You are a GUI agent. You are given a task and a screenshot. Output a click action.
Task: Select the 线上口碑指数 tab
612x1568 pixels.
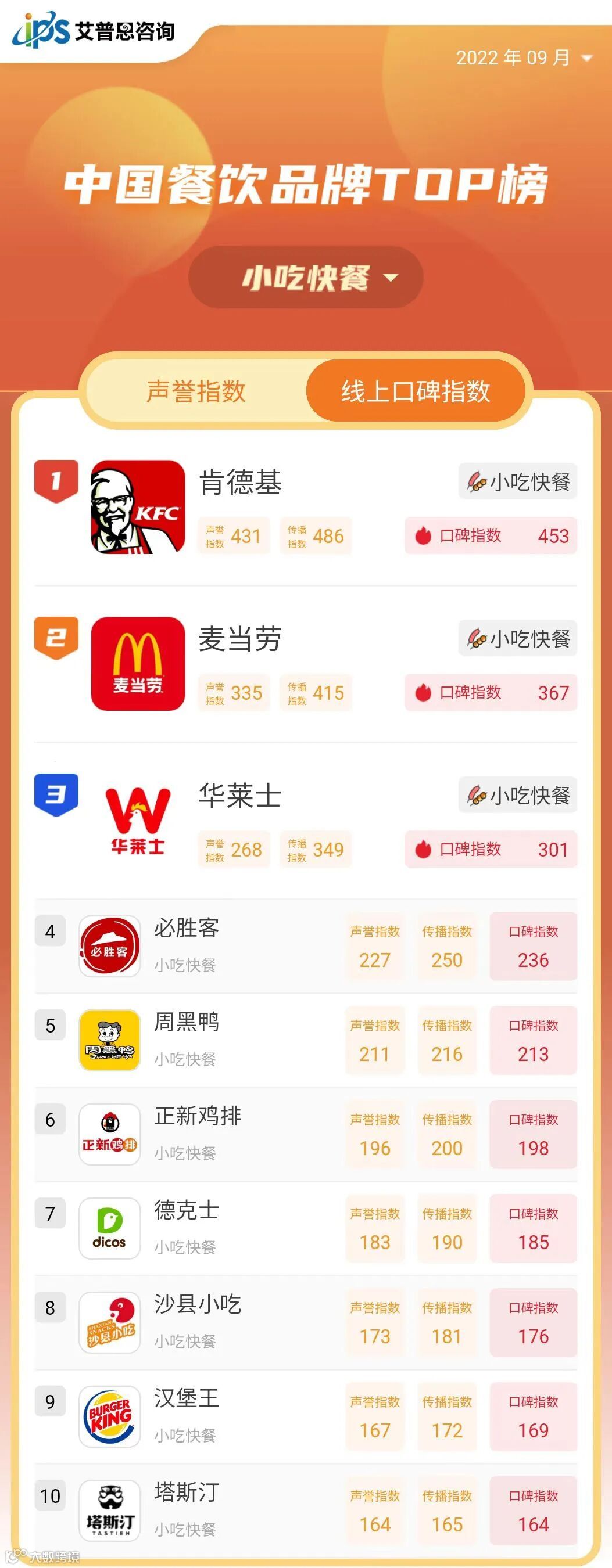click(x=416, y=391)
